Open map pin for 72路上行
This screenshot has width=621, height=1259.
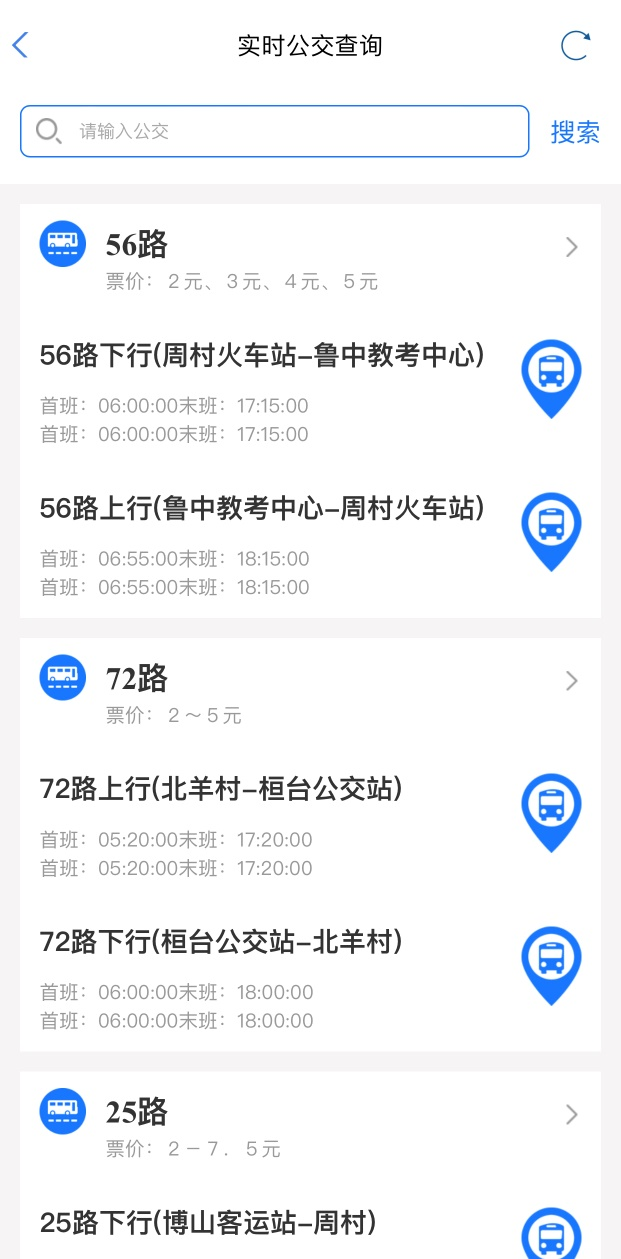(x=551, y=810)
